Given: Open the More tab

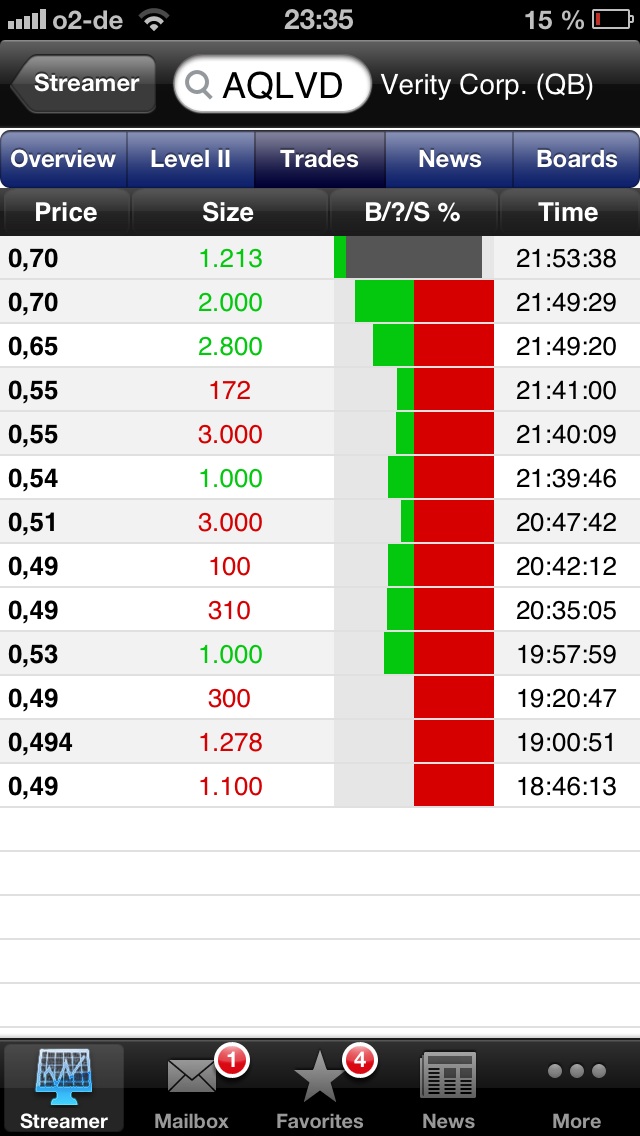Looking at the screenshot, I should (x=576, y=1088).
